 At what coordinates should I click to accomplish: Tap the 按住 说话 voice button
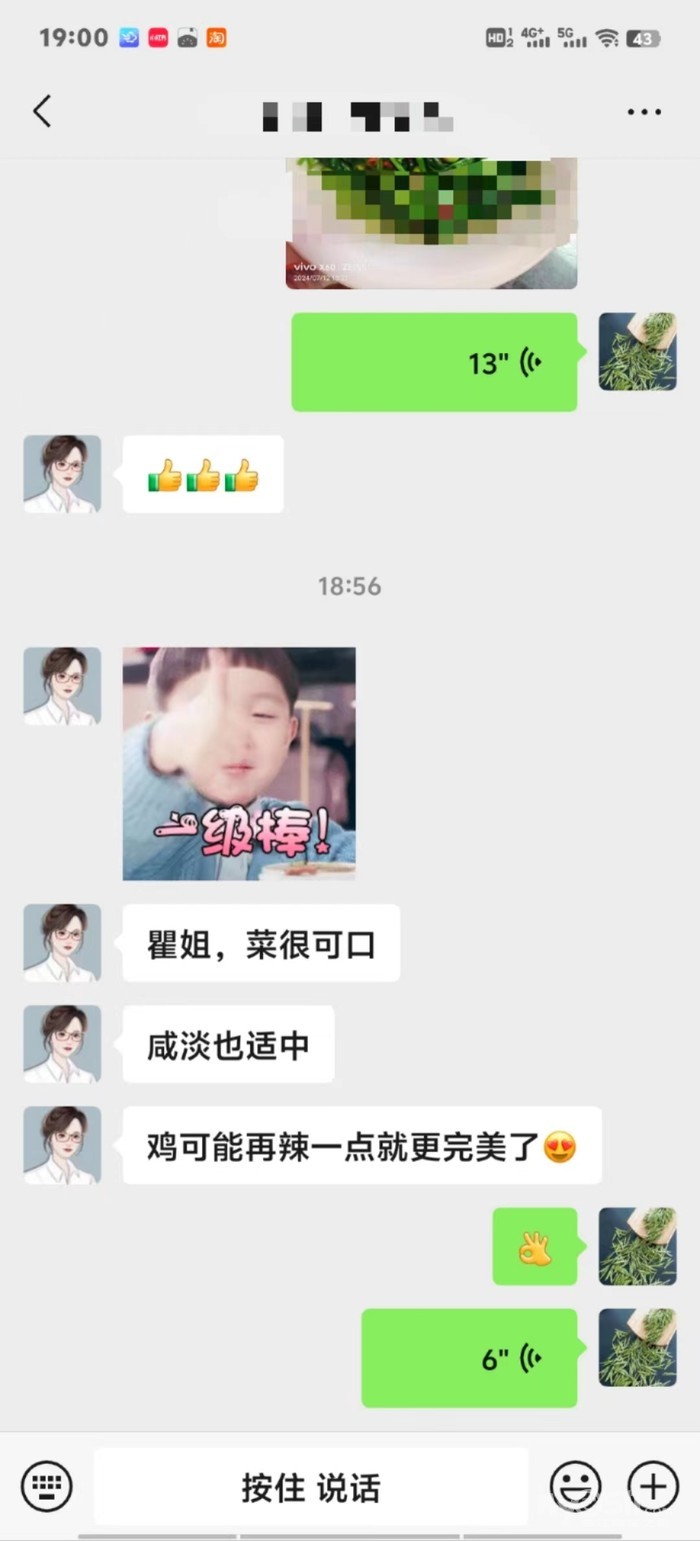(x=311, y=1487)
